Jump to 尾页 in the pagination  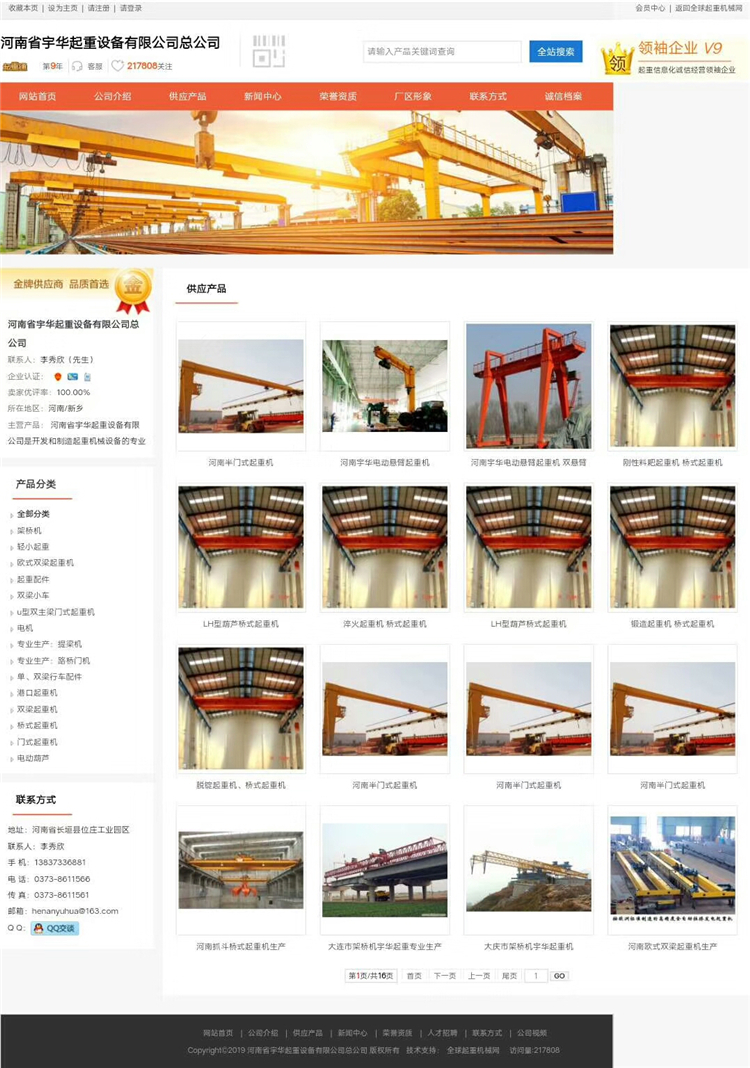coord(509,976)
